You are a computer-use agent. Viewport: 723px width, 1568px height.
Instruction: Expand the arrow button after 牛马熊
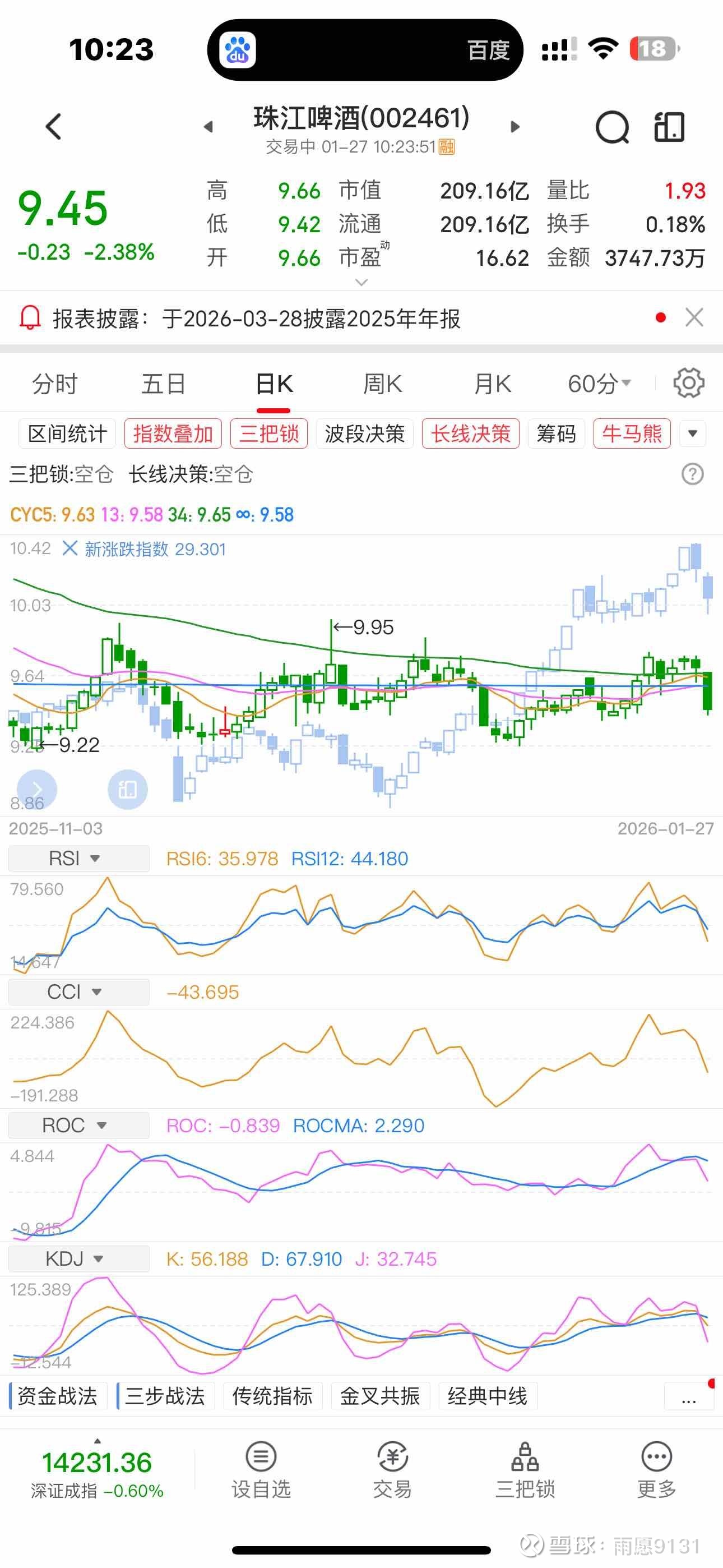pos(692,433)
